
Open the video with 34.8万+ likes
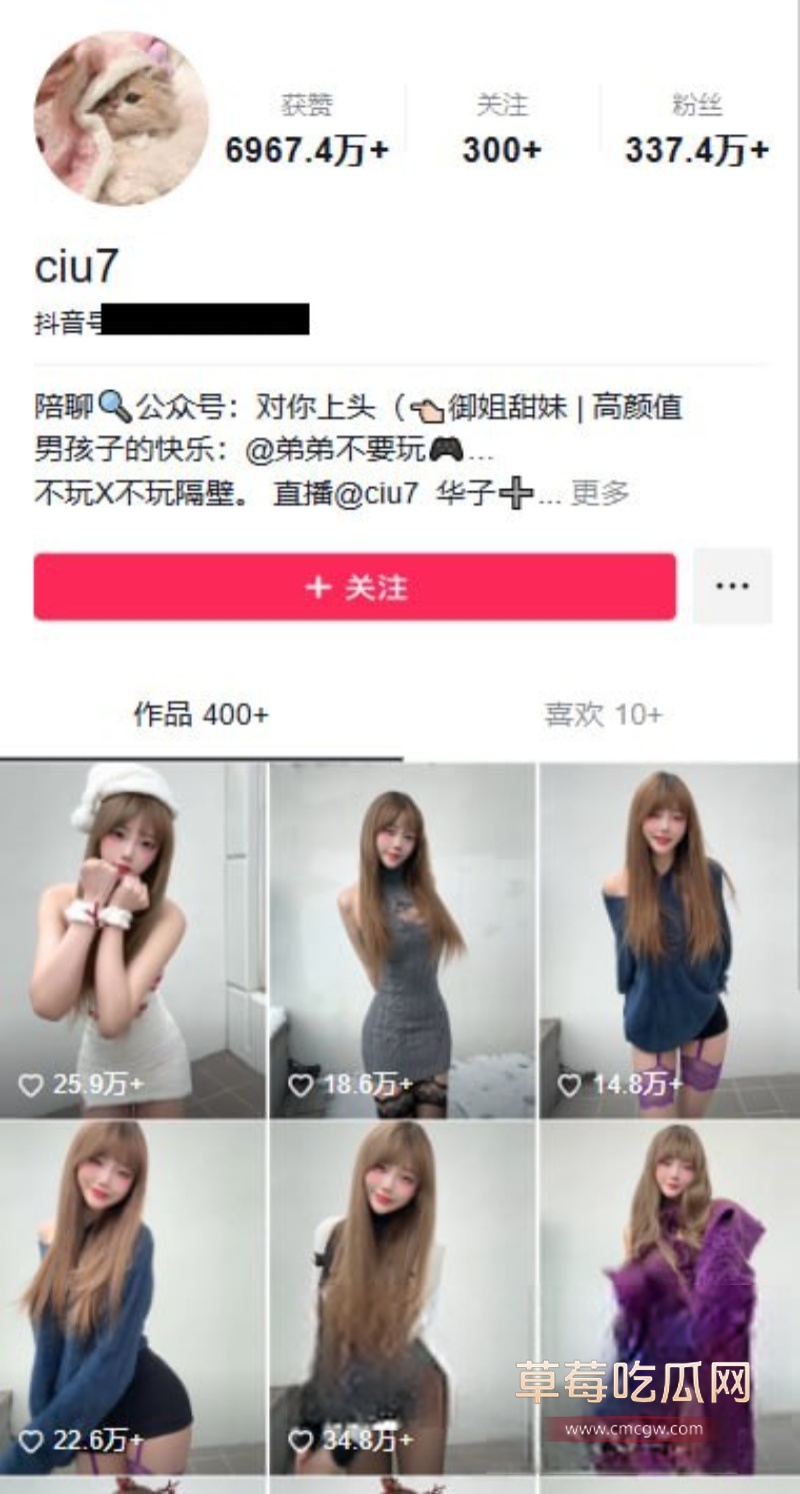pos(402,1295)
